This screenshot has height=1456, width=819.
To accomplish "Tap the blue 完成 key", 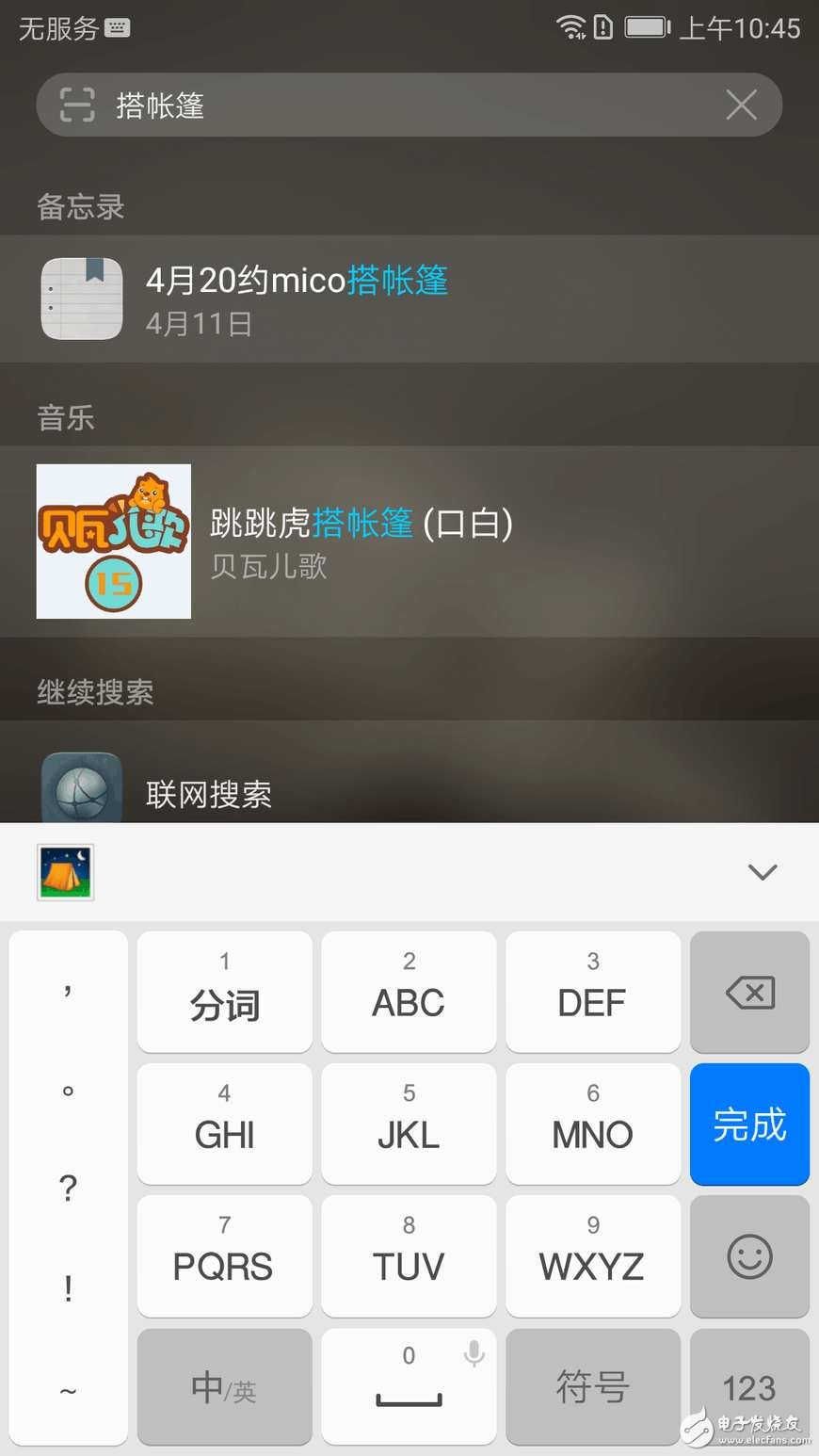I will pyautogui.click(x=749, y=1124).
